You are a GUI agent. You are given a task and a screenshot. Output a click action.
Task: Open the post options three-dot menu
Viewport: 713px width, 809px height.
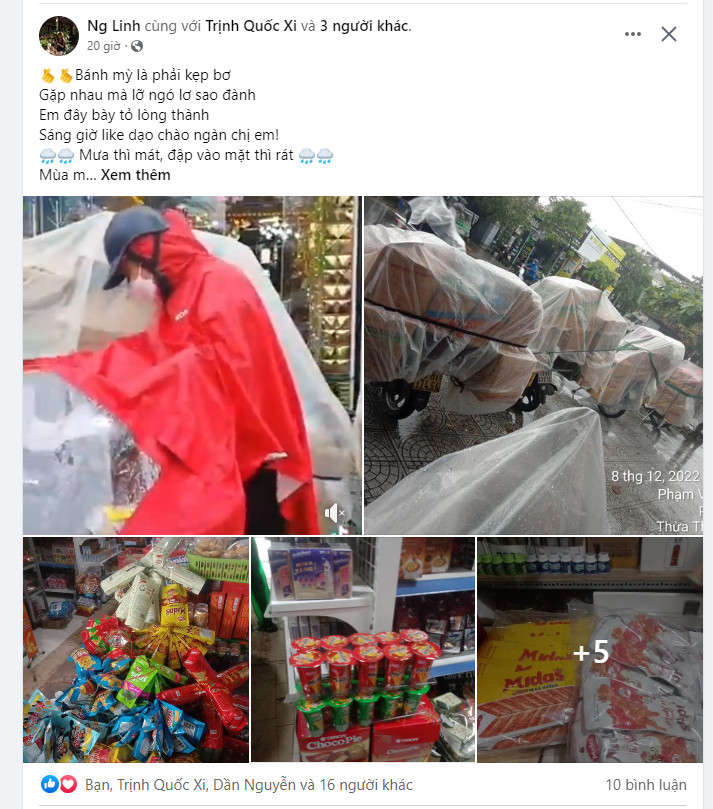pos(632,34)
